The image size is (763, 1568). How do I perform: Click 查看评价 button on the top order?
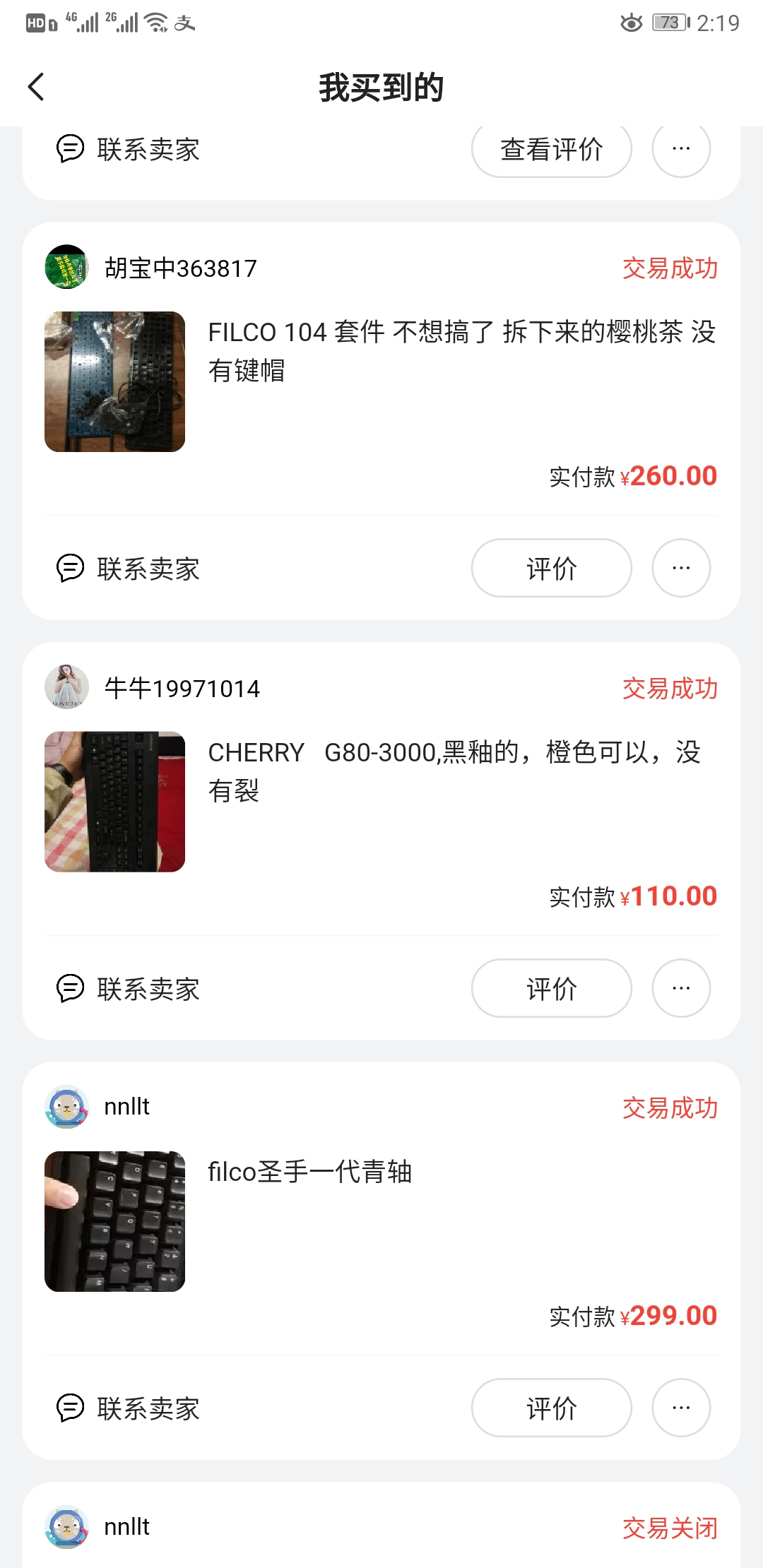point(551,149)
